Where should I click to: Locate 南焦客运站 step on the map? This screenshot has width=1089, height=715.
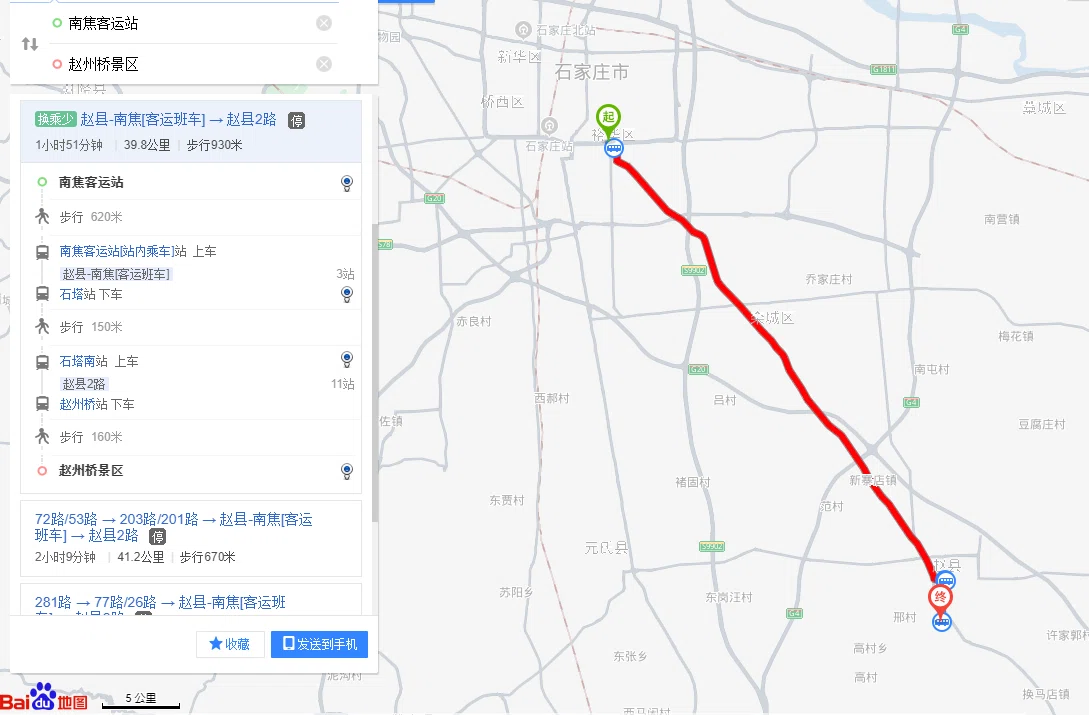pos(347,183)
